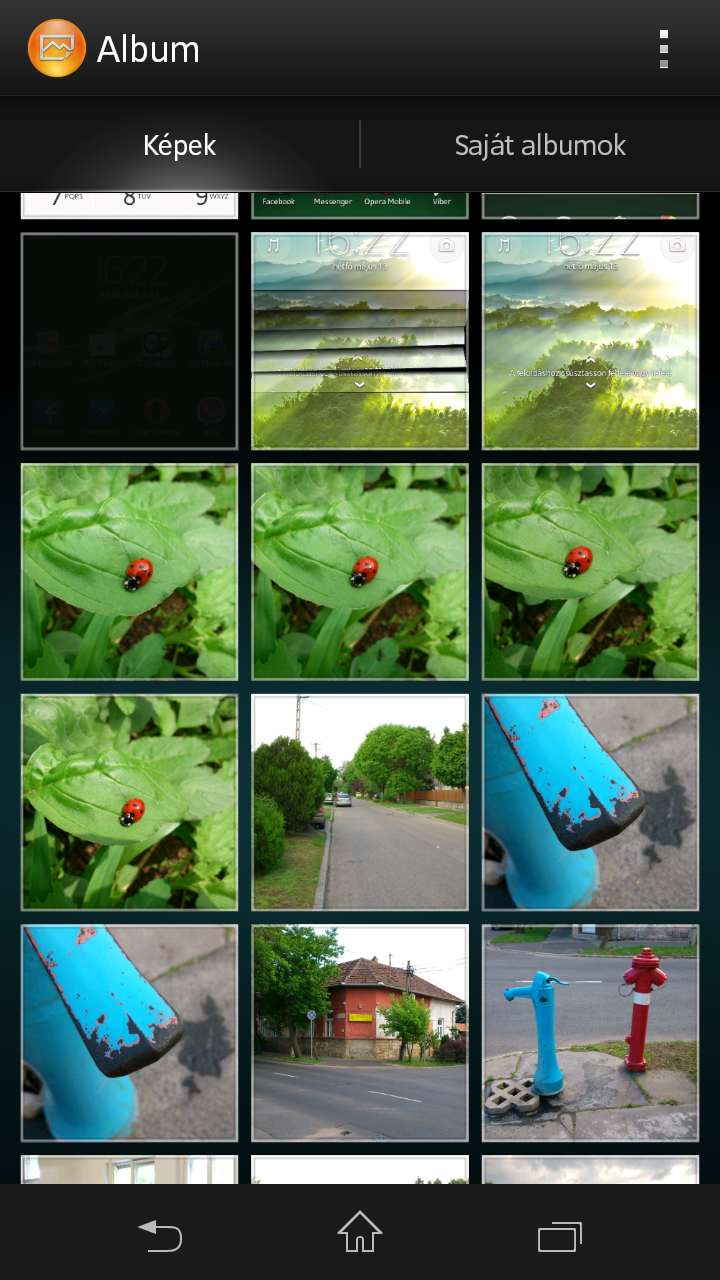Open the clean lock screen screenshot thumbnail
The width and height of the screenshot is (720, 1280).
click(x=590, y=341)
